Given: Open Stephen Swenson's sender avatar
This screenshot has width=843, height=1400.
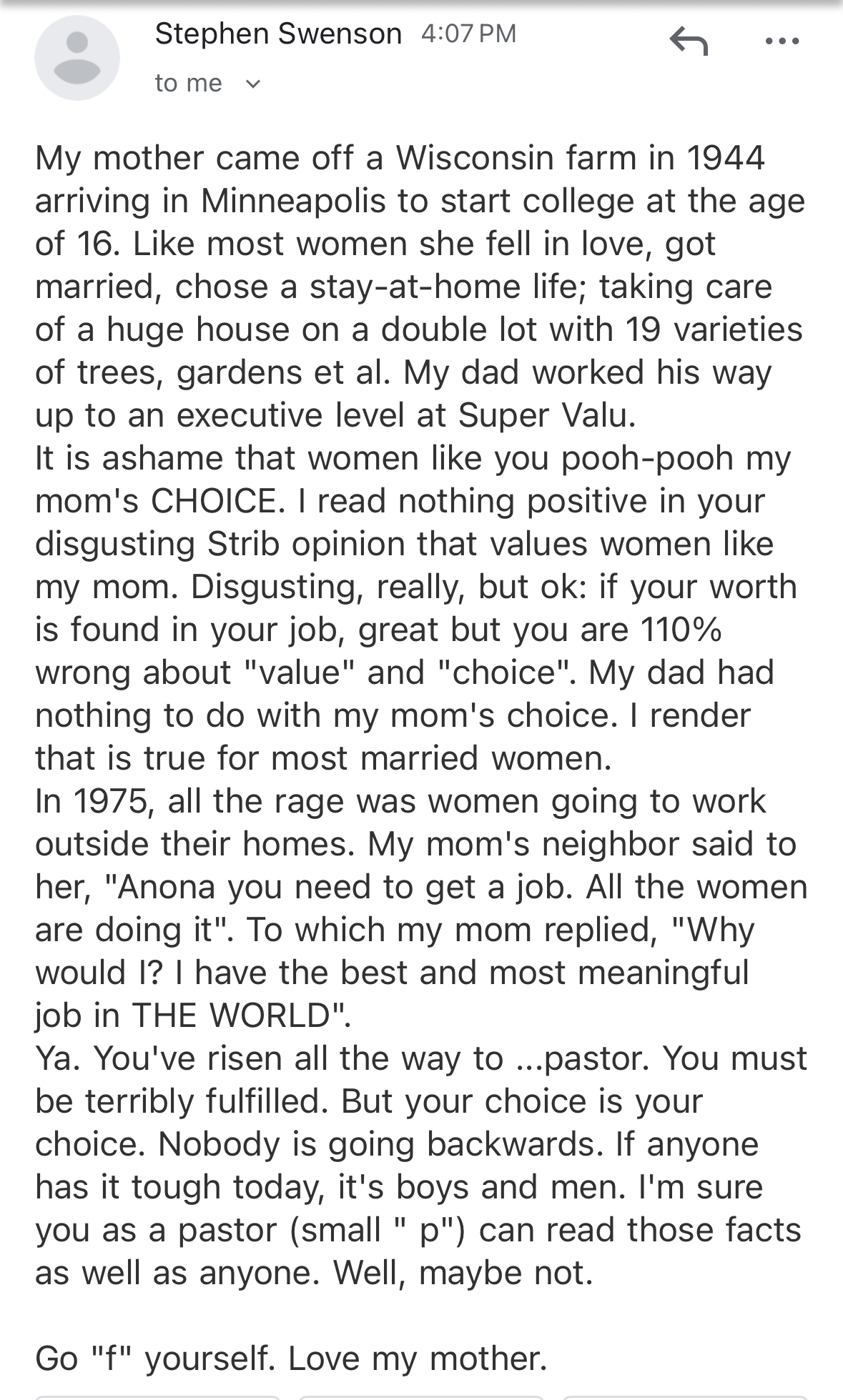Looking at the screenshot, I should pos(77,59).
